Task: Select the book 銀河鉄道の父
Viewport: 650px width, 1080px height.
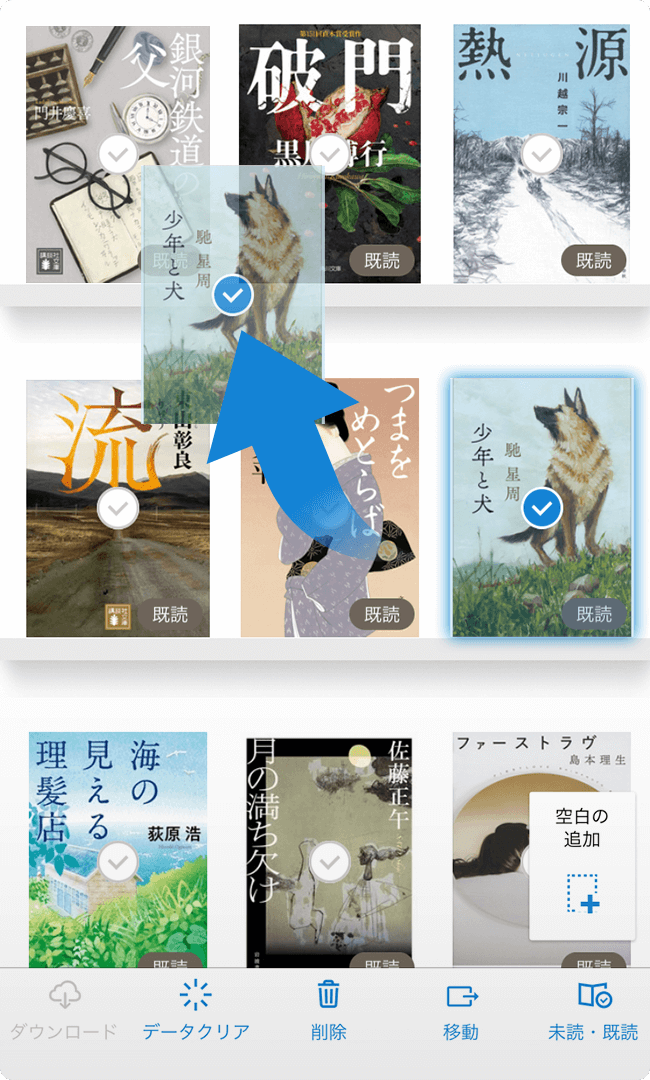Action: [119, 155]
